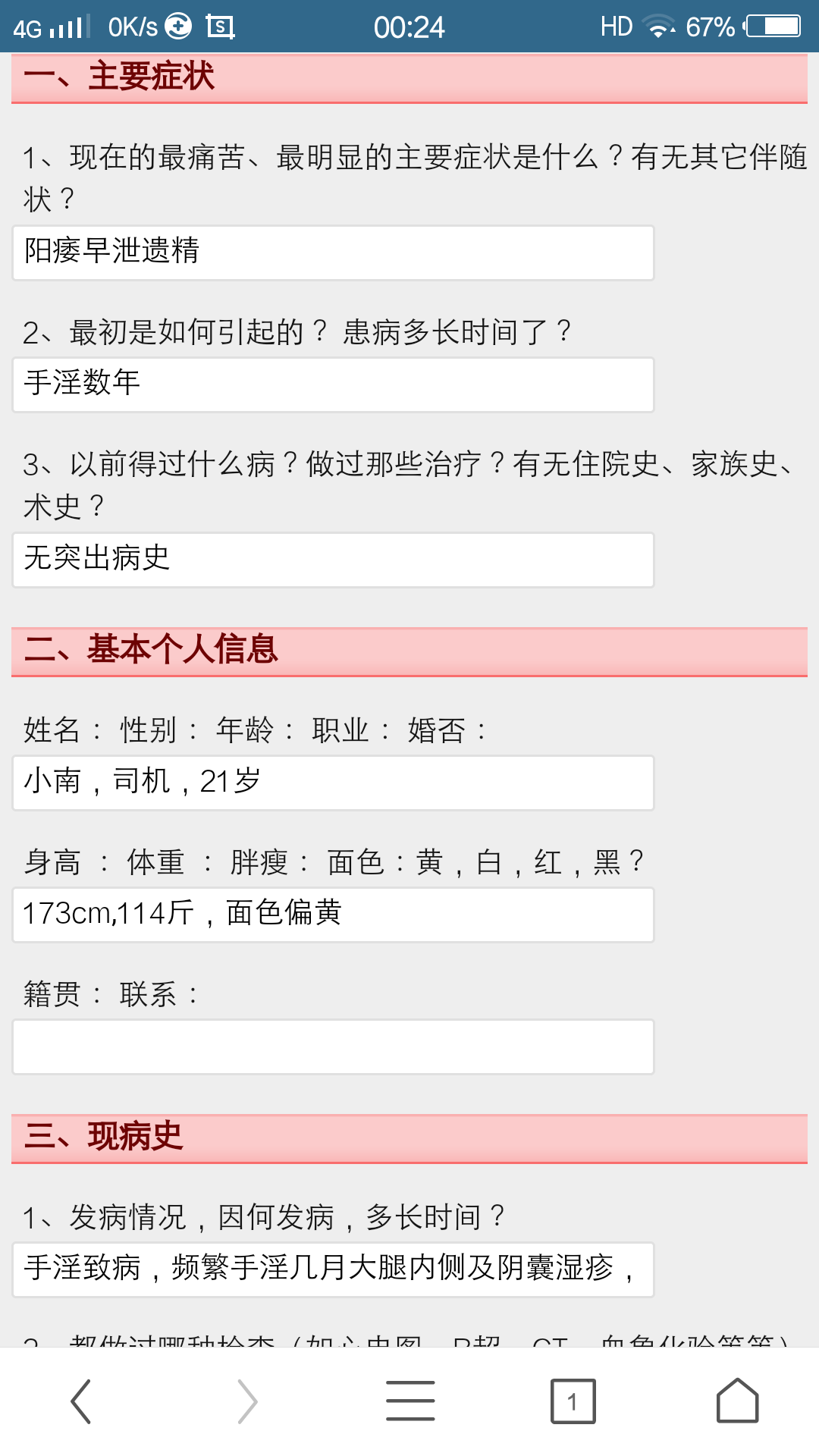Open the browser menu
Image resolution: width=819 pixels, height=1456 pixels.
tap(410, 1401)
